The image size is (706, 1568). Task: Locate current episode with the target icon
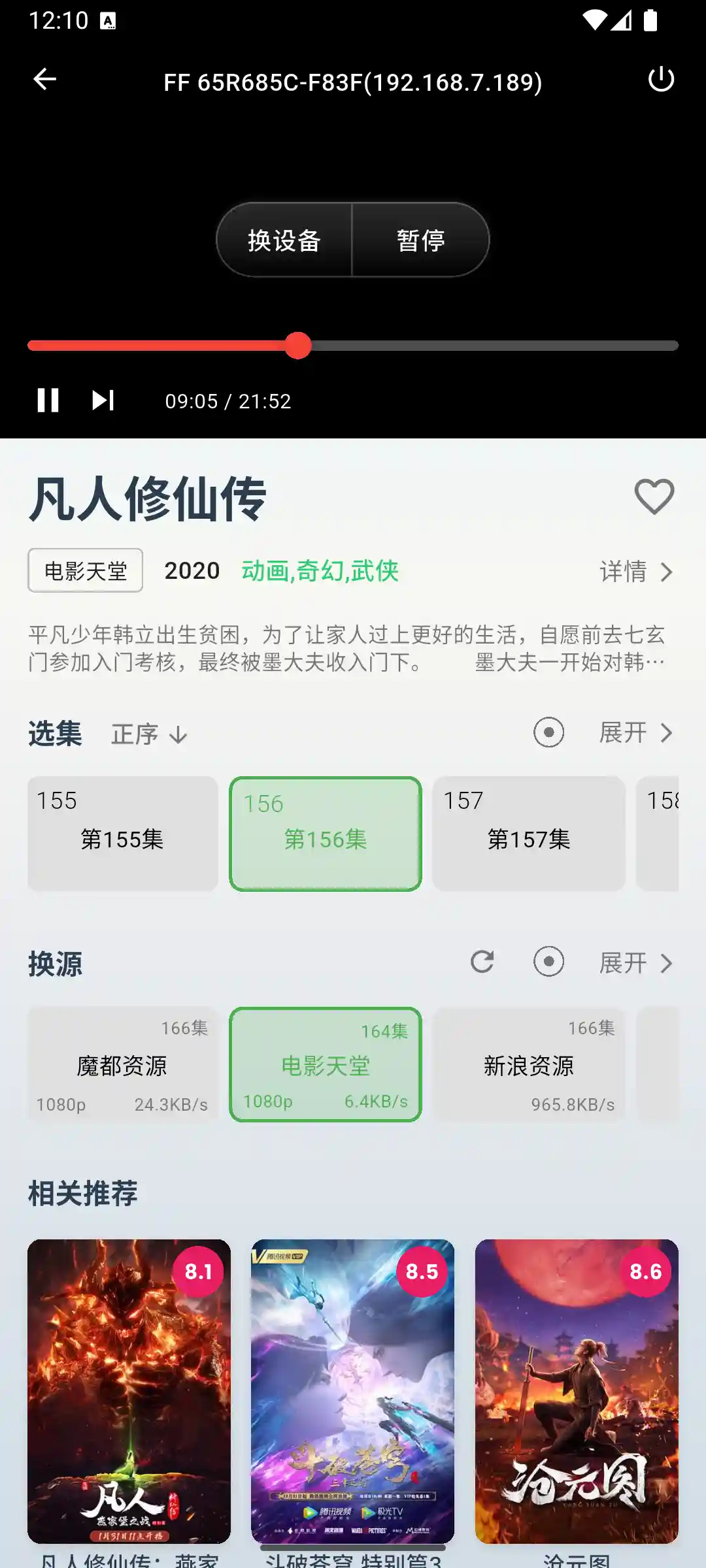(x=548, y=732)
